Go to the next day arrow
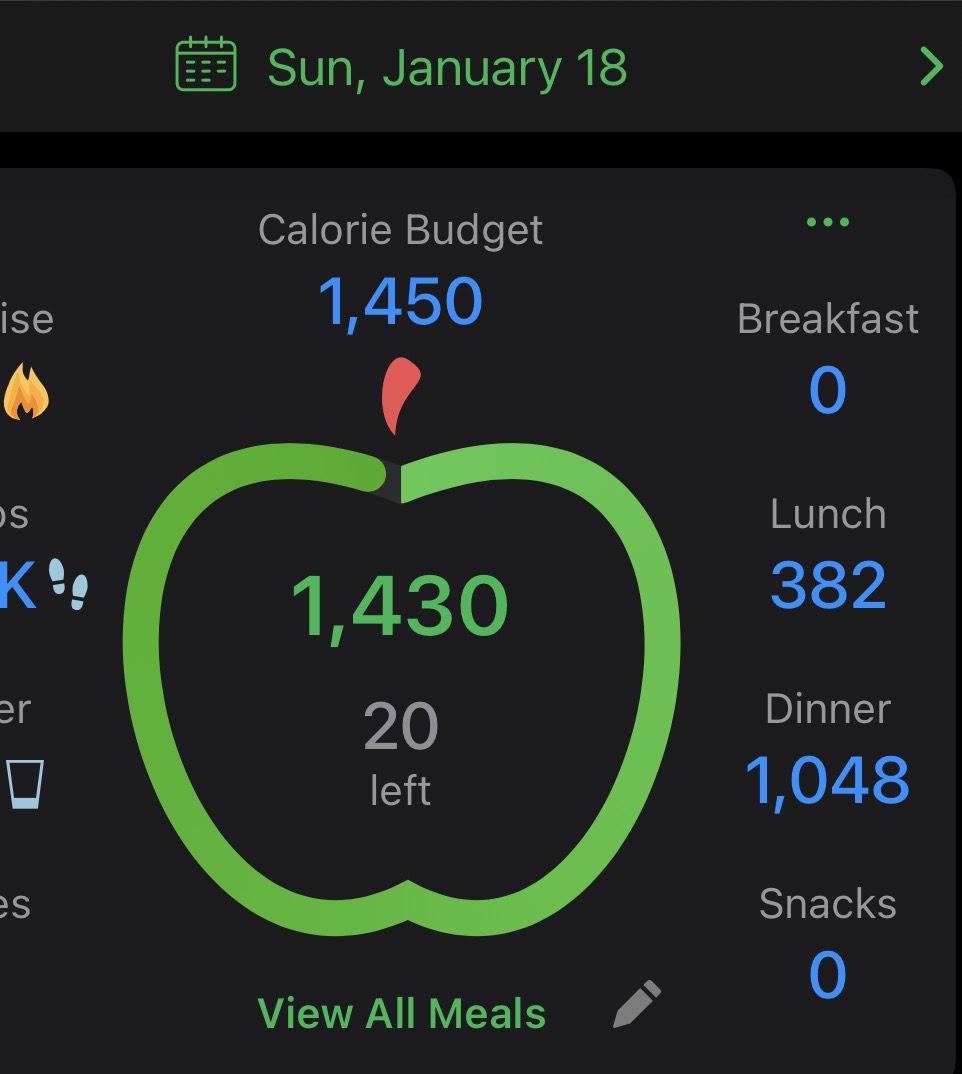This screenshot has height=1074, width=962. pos(931,68)
